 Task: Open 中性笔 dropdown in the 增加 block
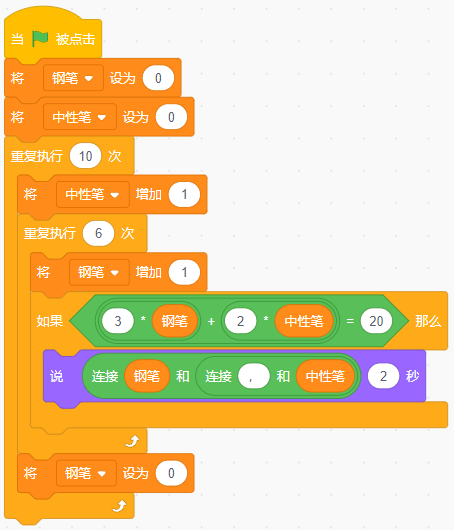93,194
